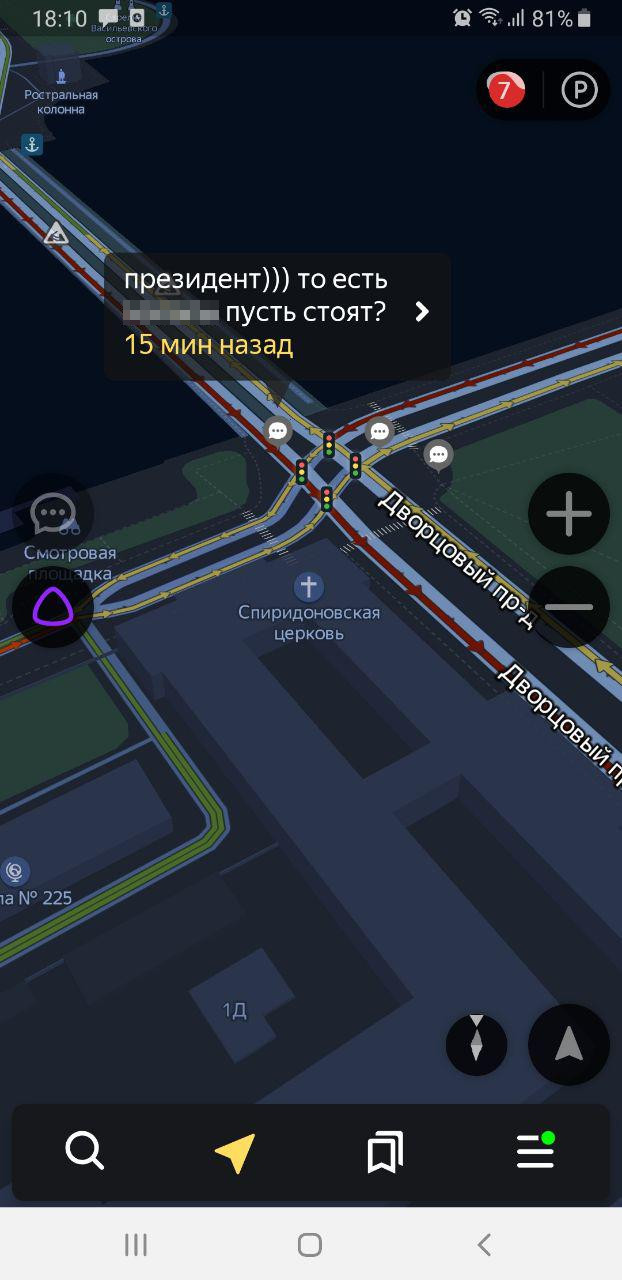This screenshot has height=1280, width=622.
Task: Center the map on my location
Action: (569, 1045)
